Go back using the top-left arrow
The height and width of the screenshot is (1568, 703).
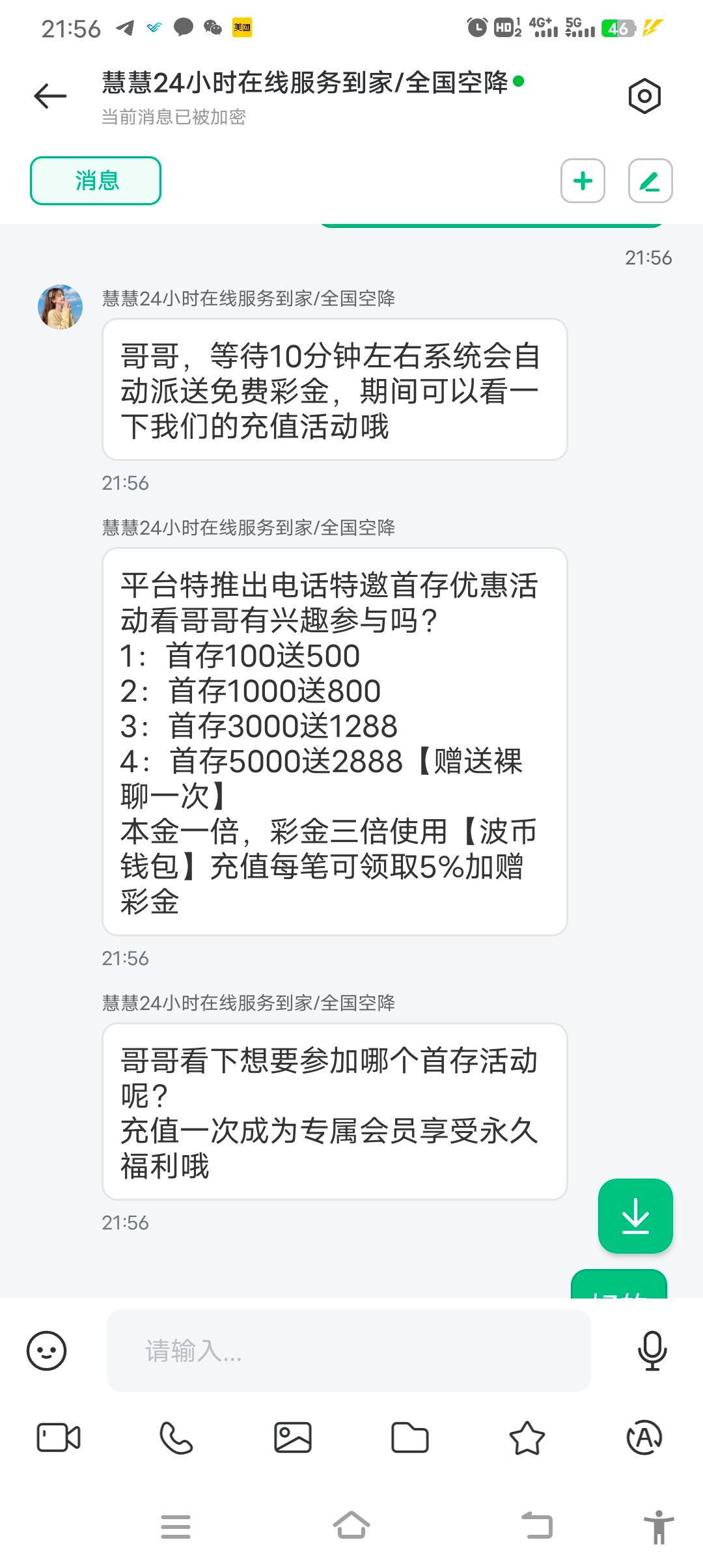pos(50,96)
